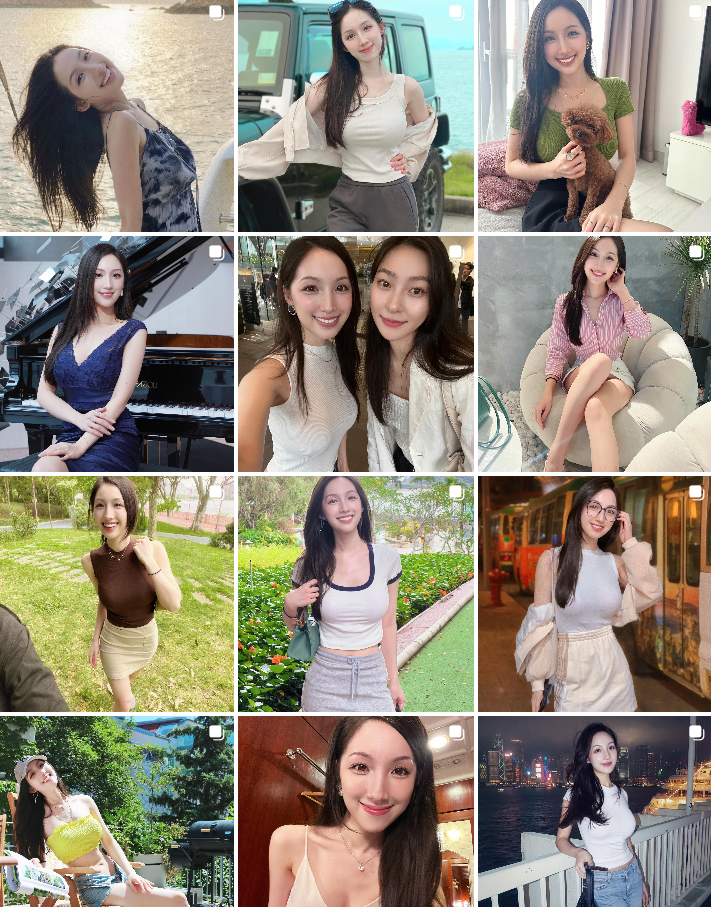
Task: Open the post by the dark green jeep
Action: pyautogui.click(x=355, y=116)
